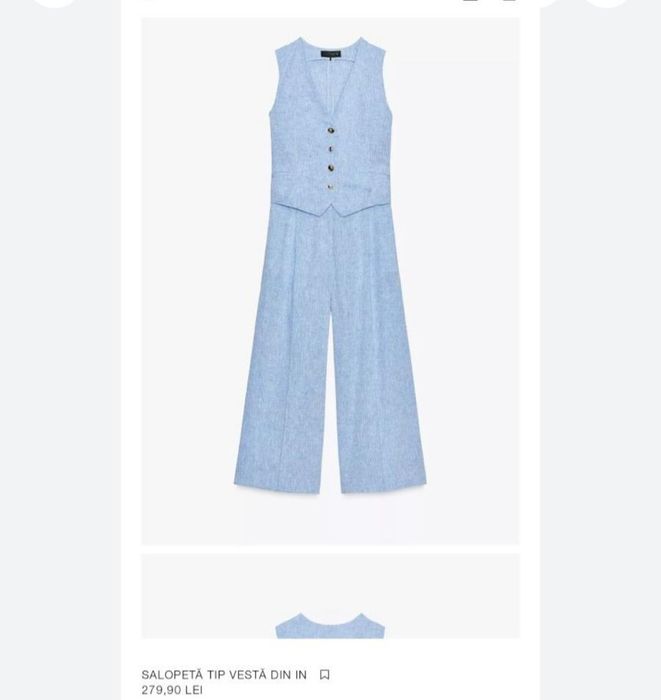Open the full blue jumpsuit product photo

click(x=330, y=280)
